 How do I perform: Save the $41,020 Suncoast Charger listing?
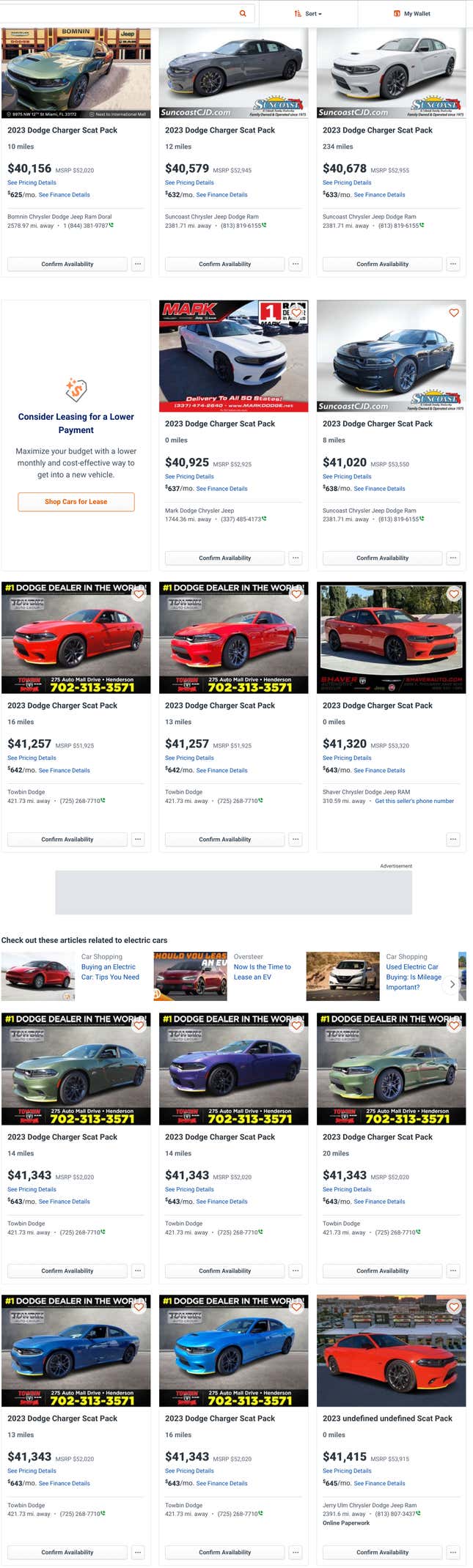pyautogui.click(x=454, y=312)
